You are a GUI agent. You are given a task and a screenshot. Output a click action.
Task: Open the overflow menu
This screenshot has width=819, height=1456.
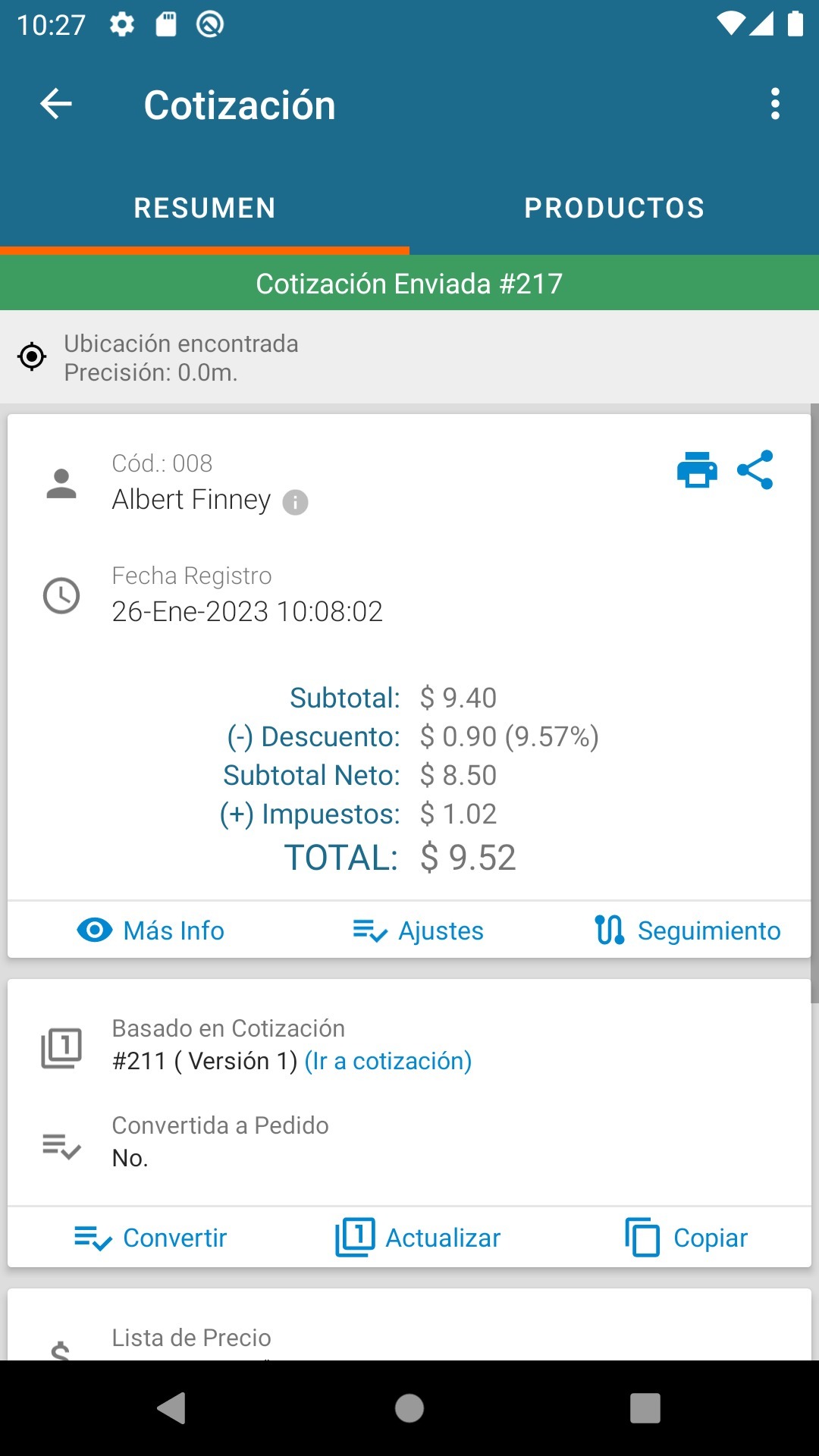point(774,104)
